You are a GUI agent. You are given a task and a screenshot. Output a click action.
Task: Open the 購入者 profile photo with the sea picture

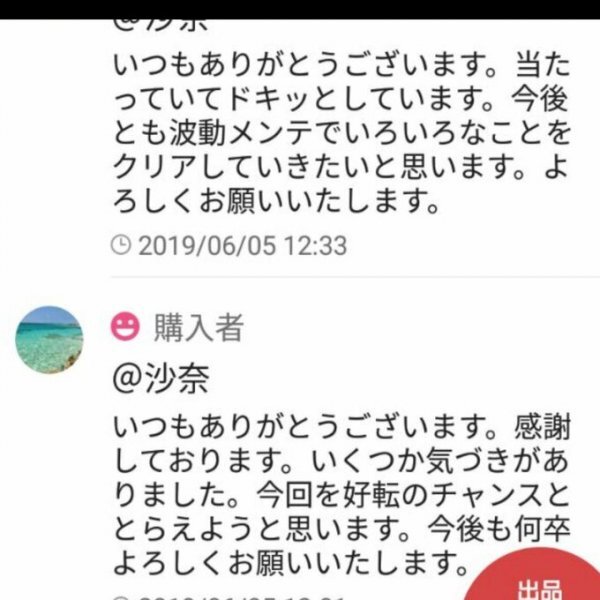click(49, 340)
